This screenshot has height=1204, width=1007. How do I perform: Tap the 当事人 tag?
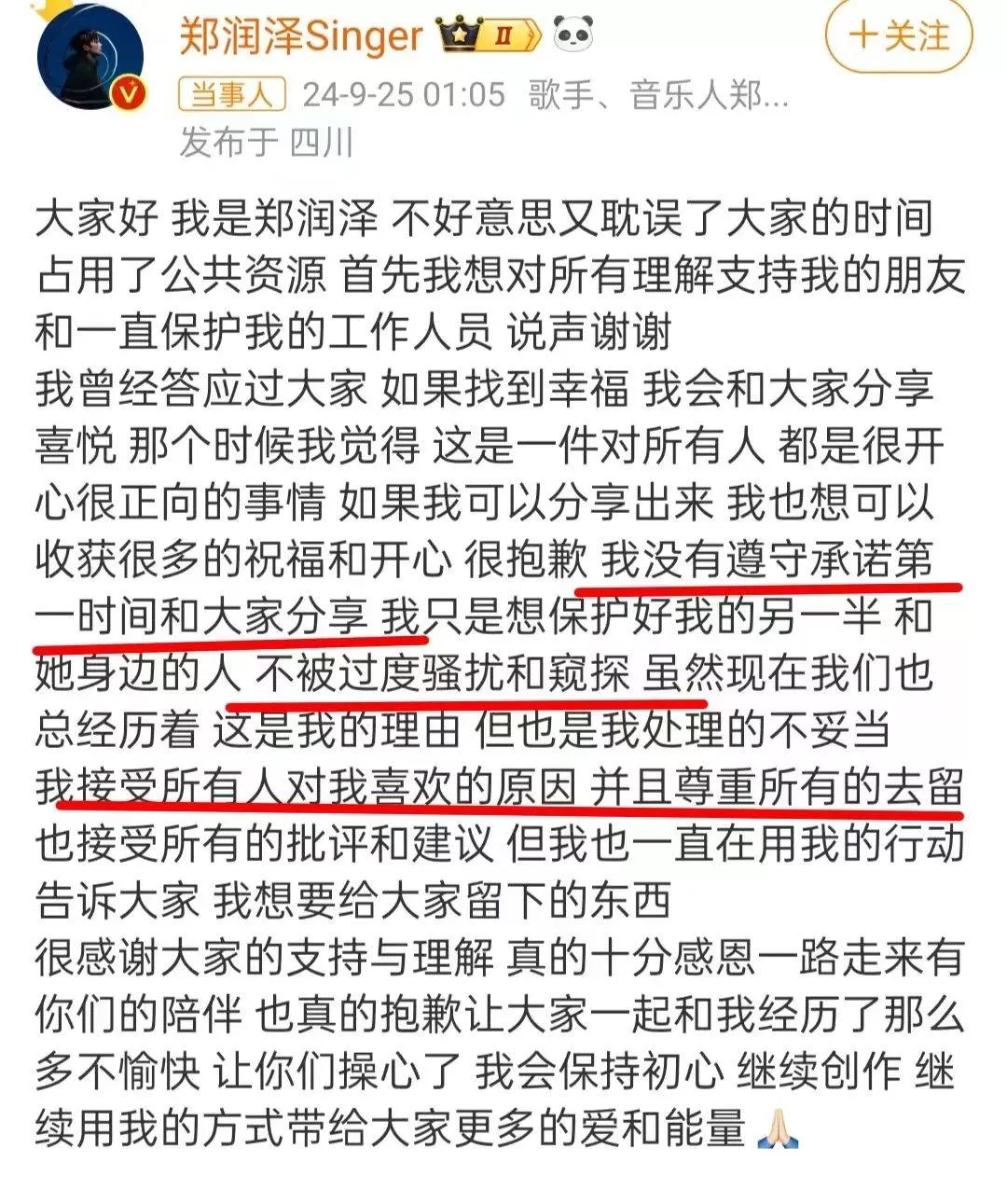pyautogui.click(x=230, y=94)
